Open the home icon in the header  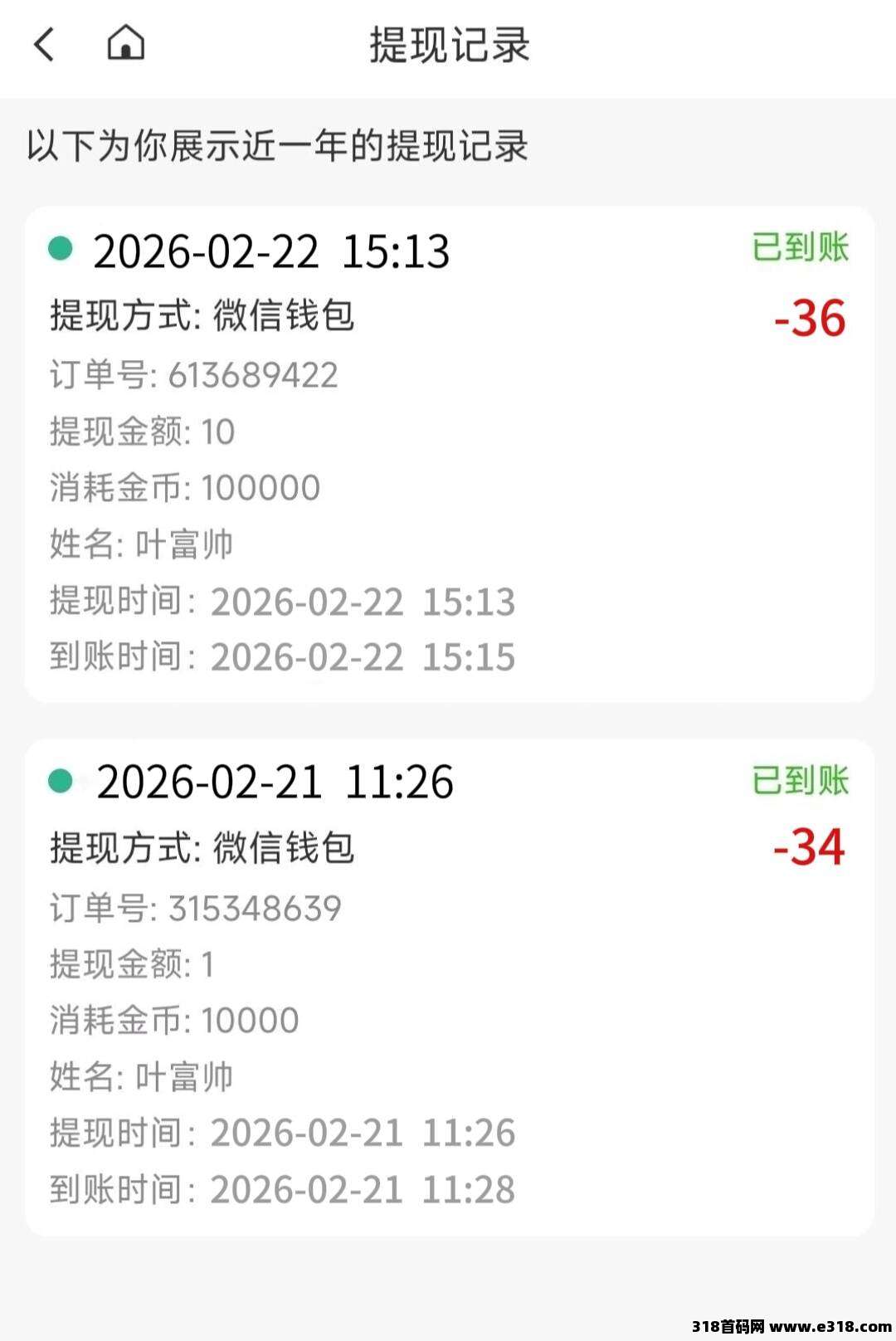(126, 43)
